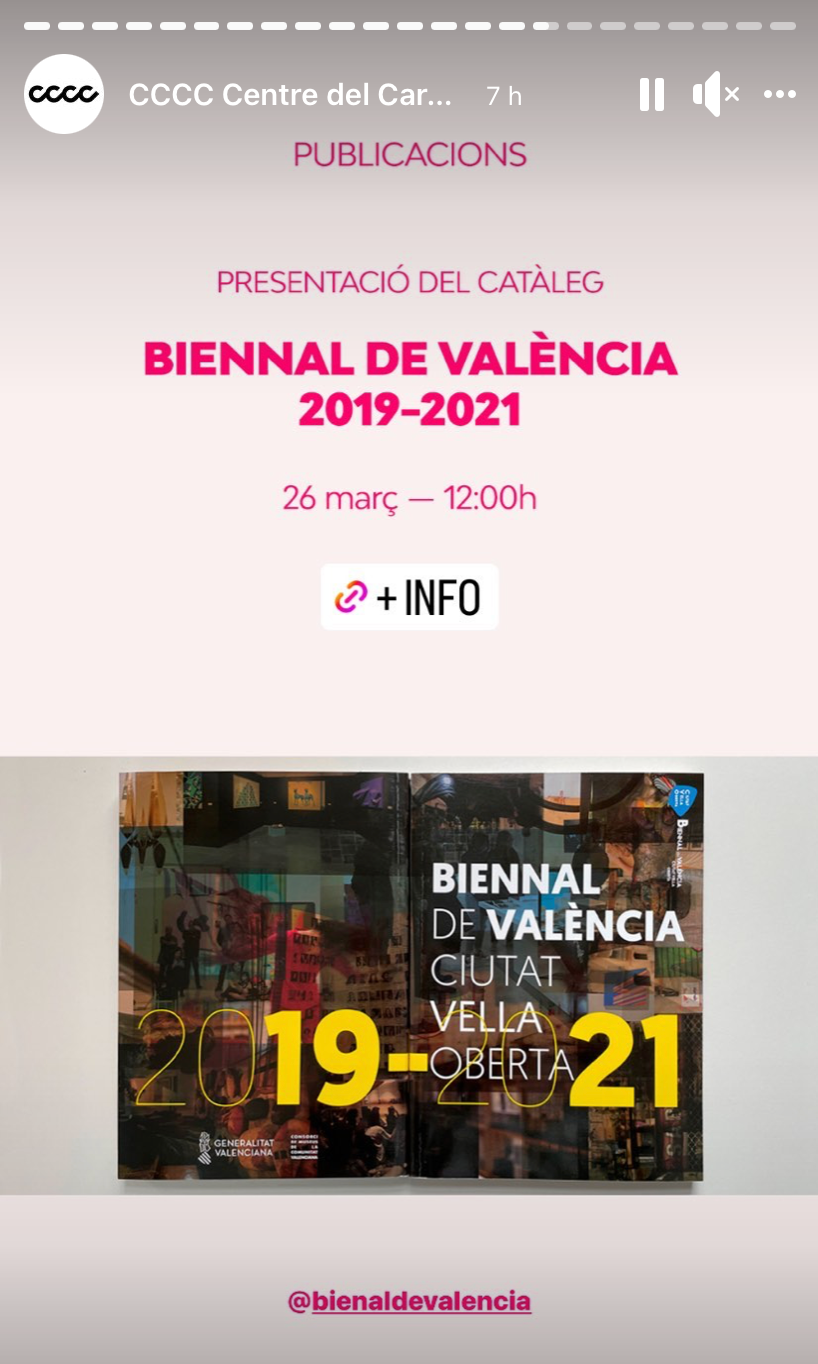Screen dimensions: 818x1364
Task: Tap the CCCC Centre del Car... account name
Action: coord(290,96)
